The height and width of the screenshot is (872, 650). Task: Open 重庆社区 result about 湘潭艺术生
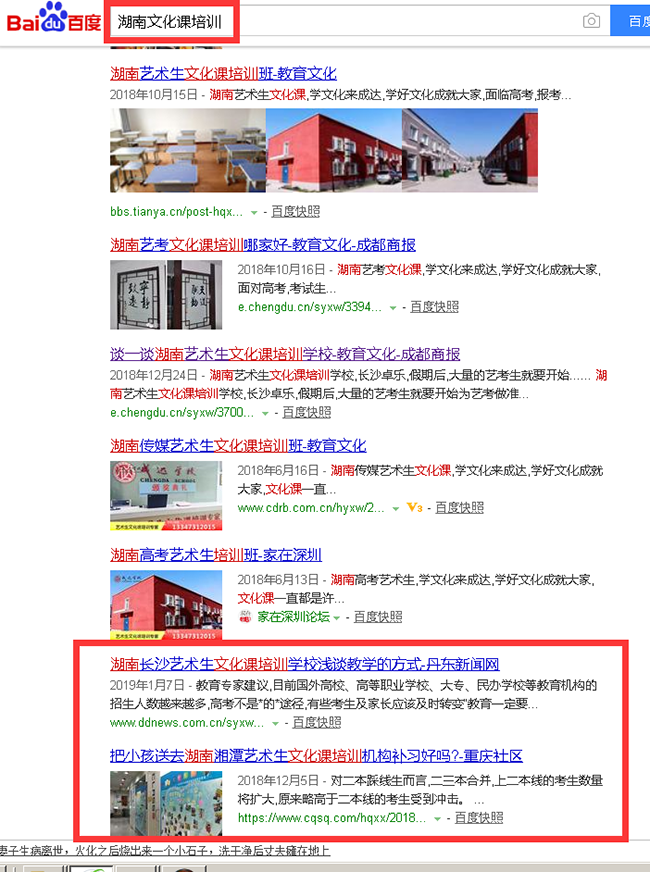(316, 755)
